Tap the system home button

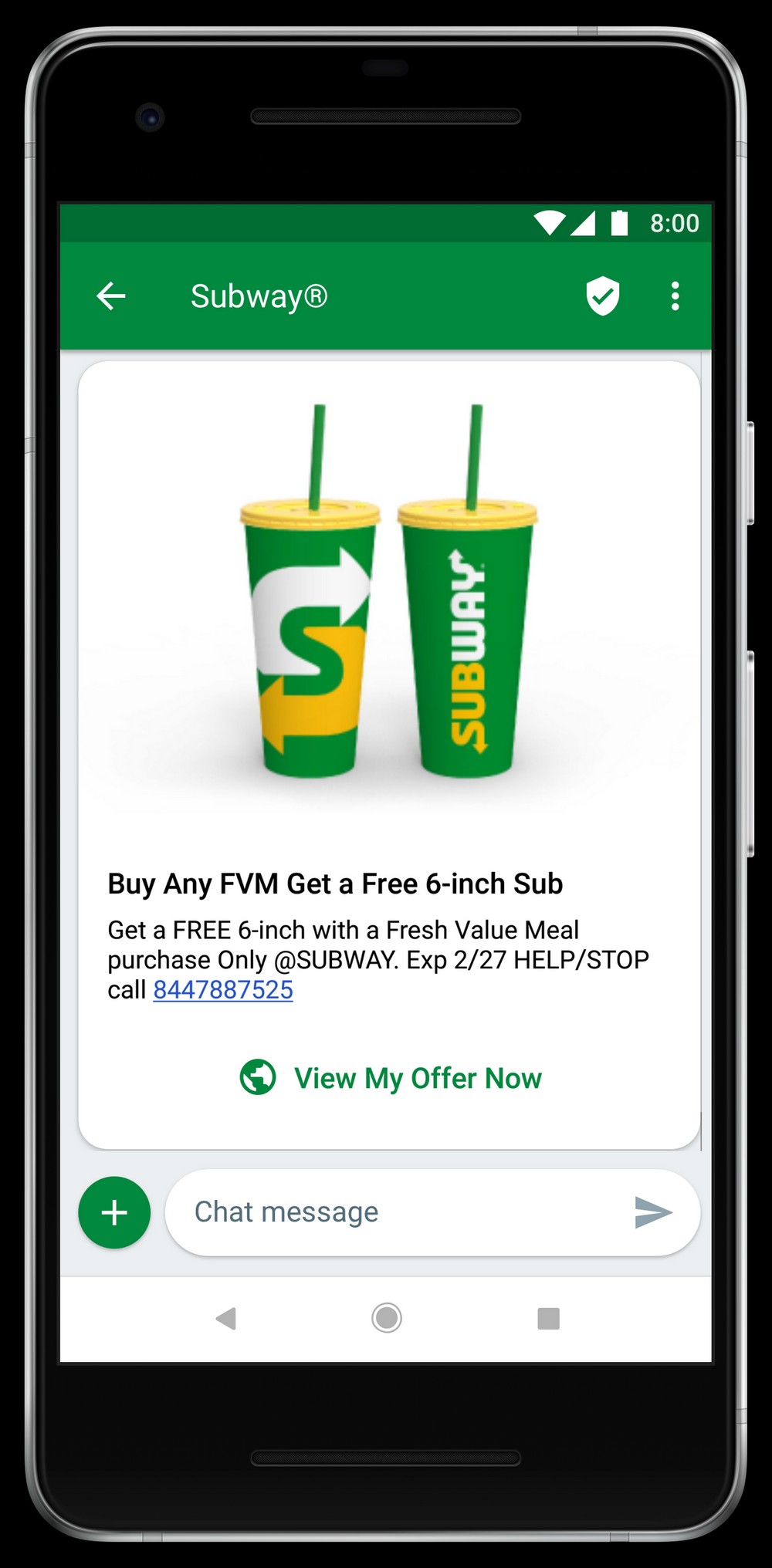[387, 1318]
